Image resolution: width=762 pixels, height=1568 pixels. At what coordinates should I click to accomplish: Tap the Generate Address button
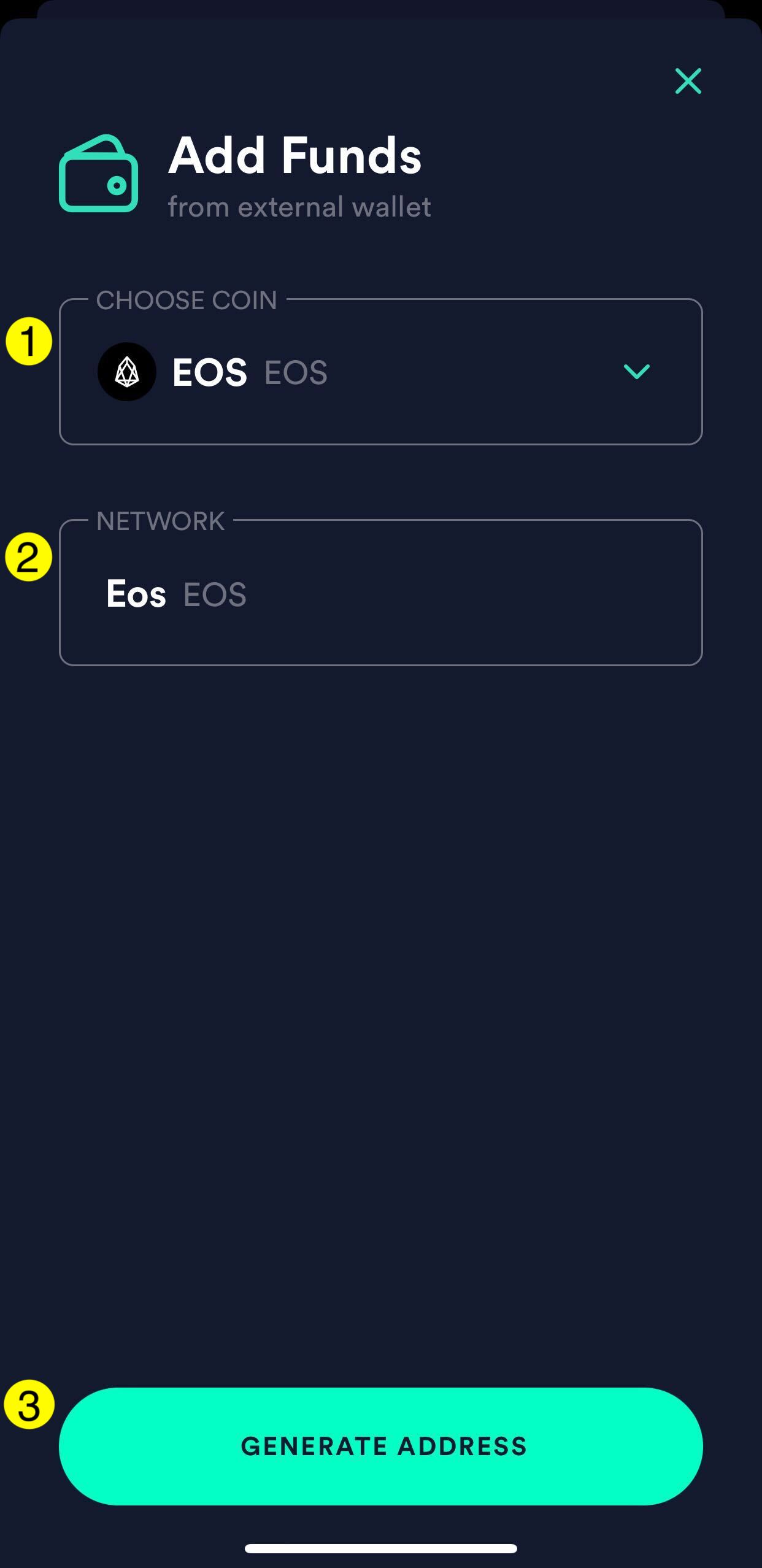click(x=380, y=1446)
